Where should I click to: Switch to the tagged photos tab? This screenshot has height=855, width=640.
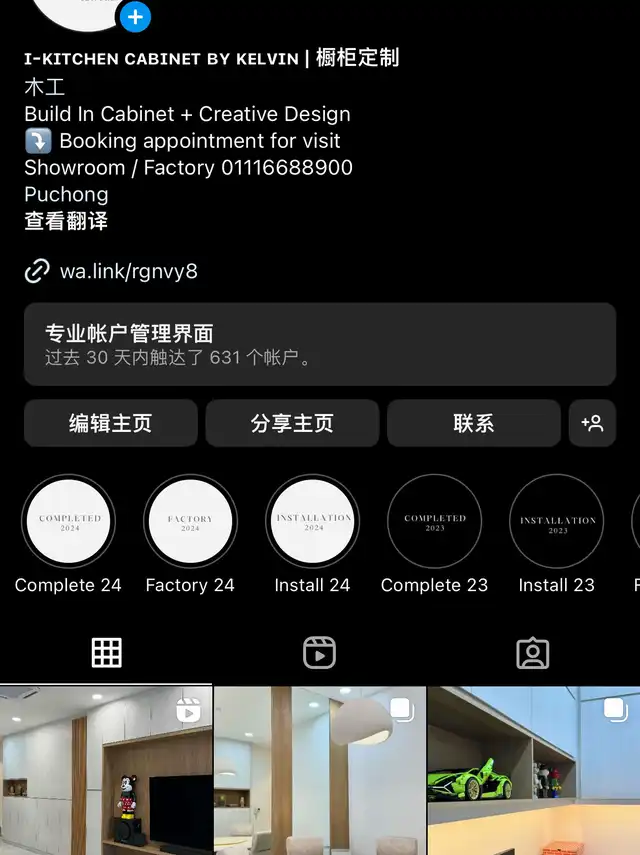(x=533, y=653)
